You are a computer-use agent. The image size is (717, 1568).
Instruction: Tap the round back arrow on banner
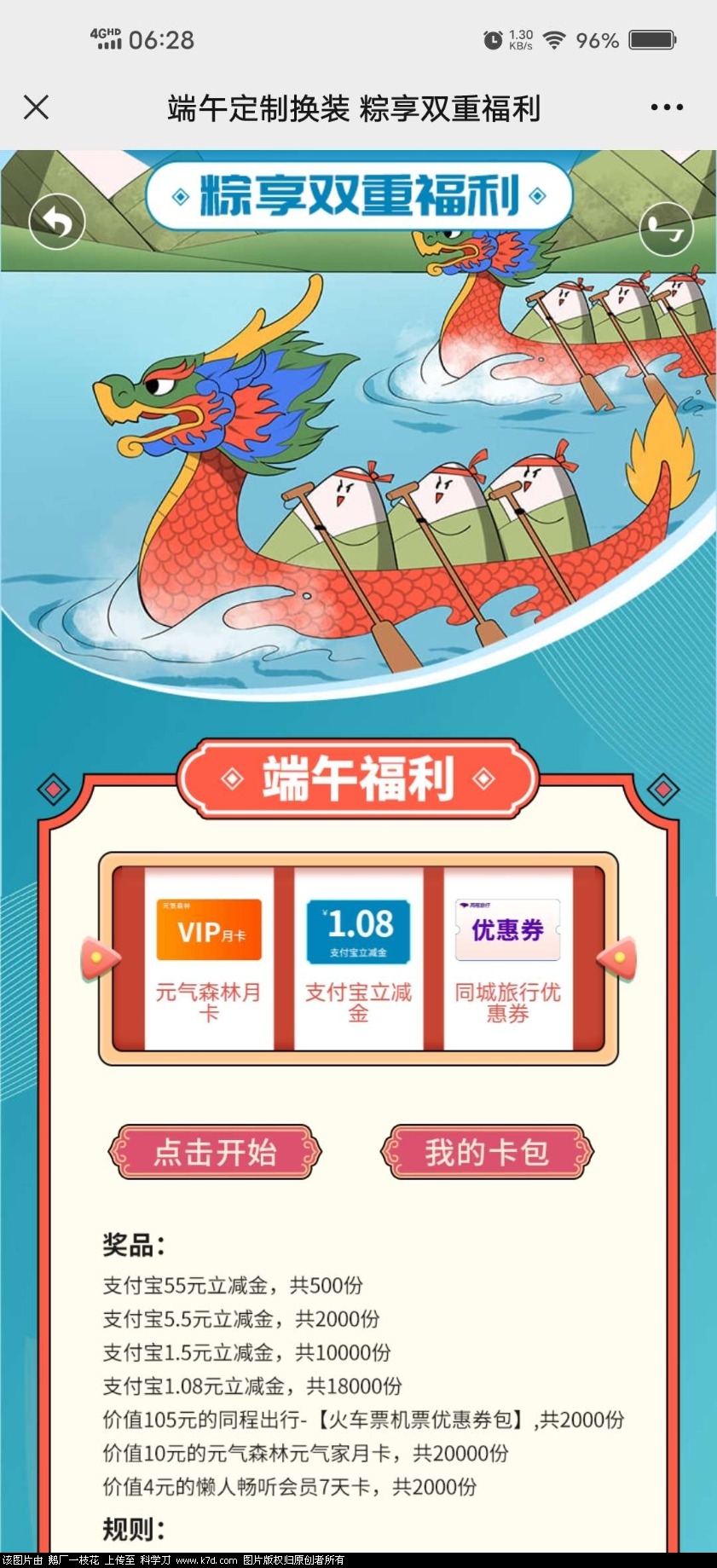pos(57,223)
